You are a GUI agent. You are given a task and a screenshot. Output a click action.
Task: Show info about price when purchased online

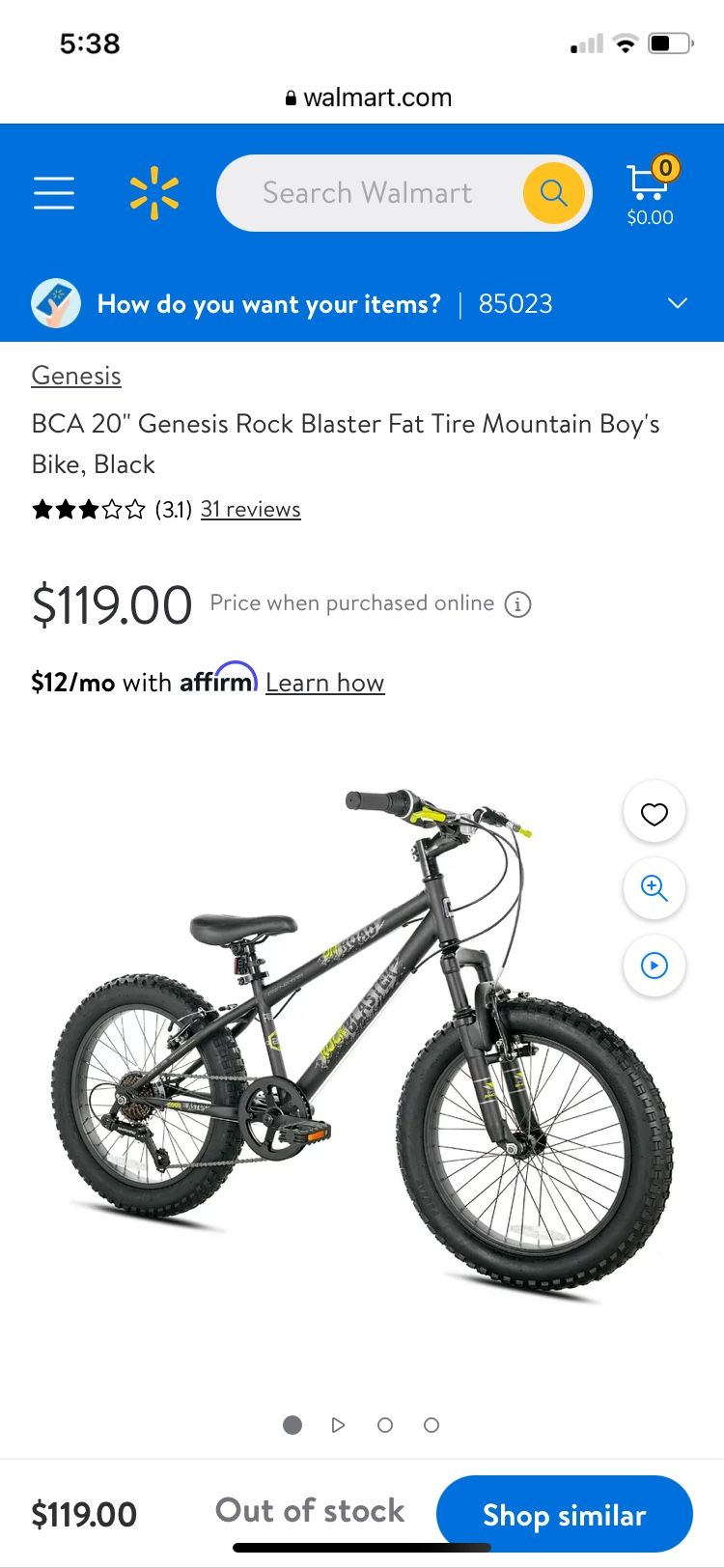(x=518, y=604)
